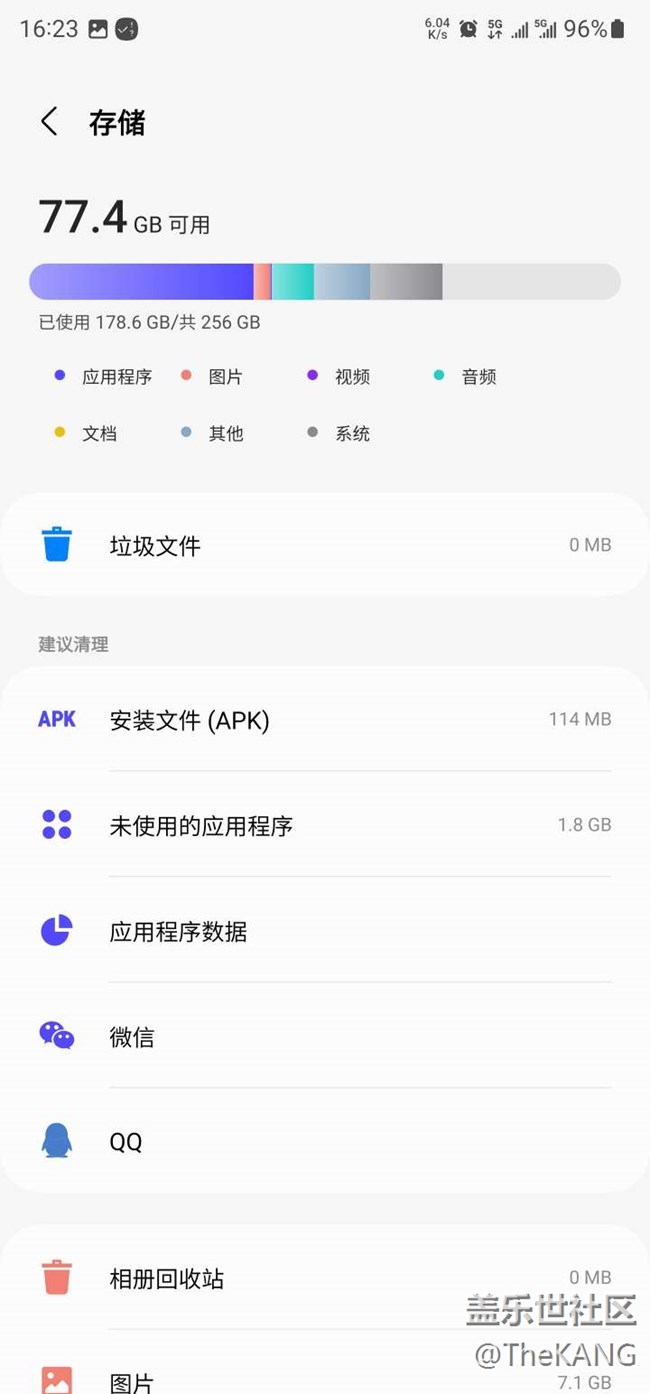The width and height of the screenshot is (650, 1394).
Task: View 应用程序数据 details
Action: tap(324, 931)
